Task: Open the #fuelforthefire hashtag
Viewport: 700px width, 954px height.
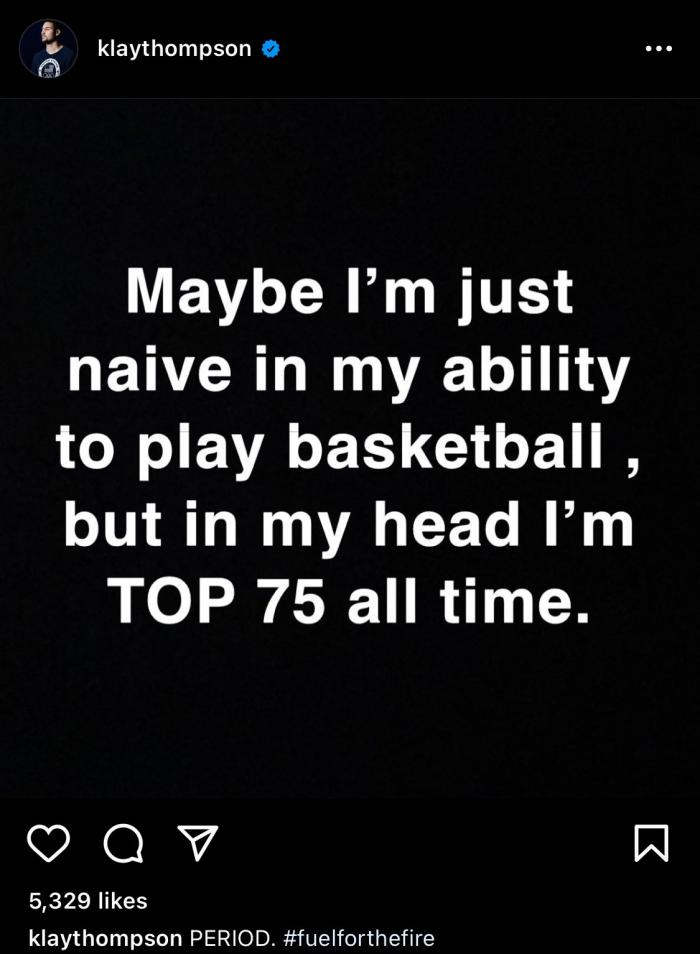Action: (359, 939)
